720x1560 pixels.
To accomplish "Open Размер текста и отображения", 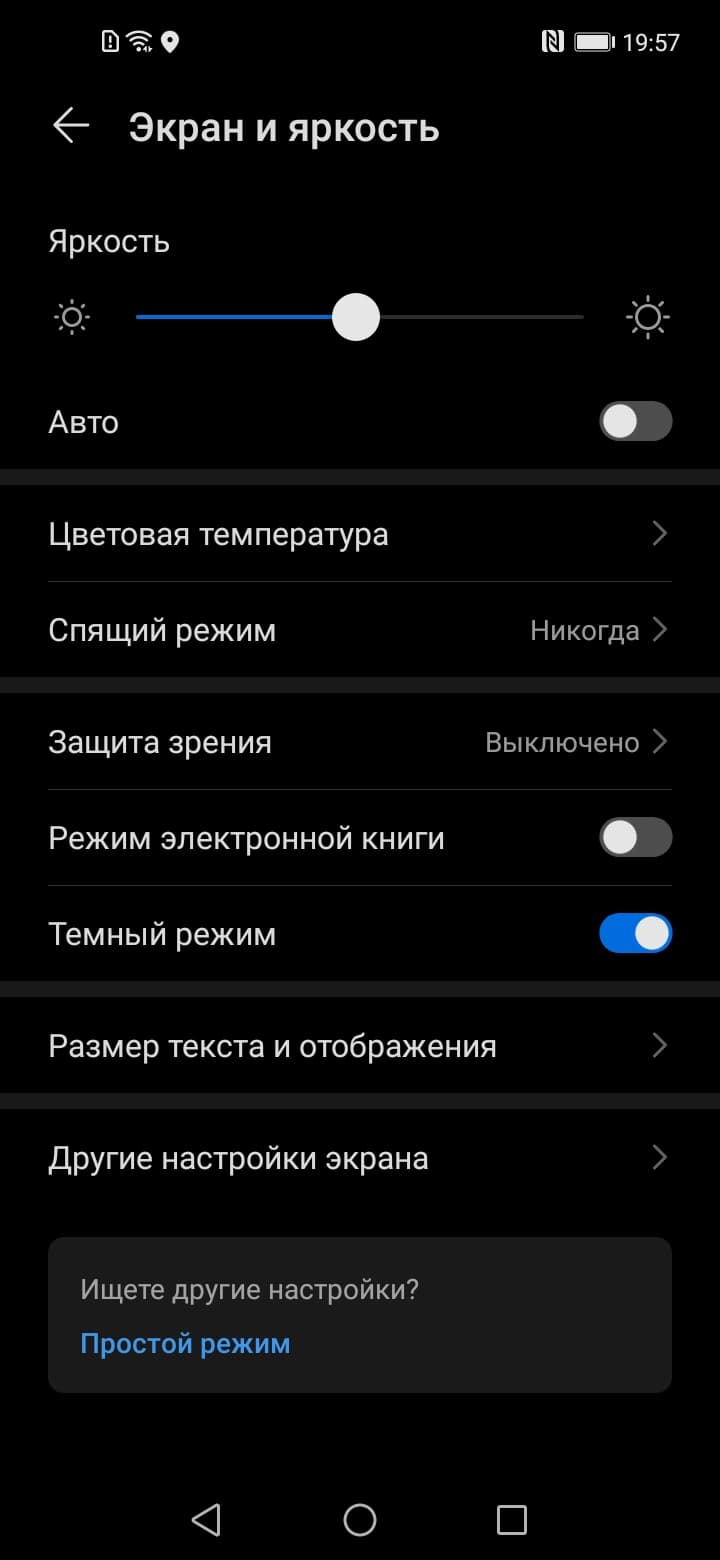I will (360, 1046).
